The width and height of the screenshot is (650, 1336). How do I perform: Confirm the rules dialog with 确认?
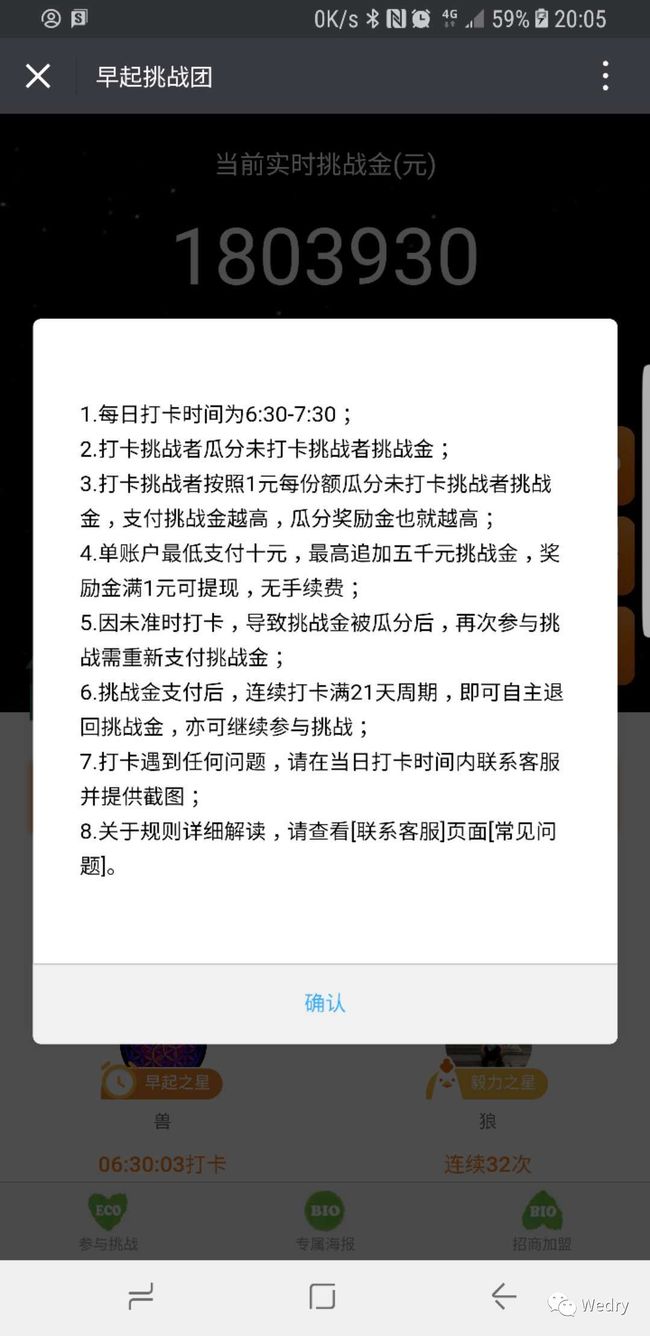[x=325, y=1003]
